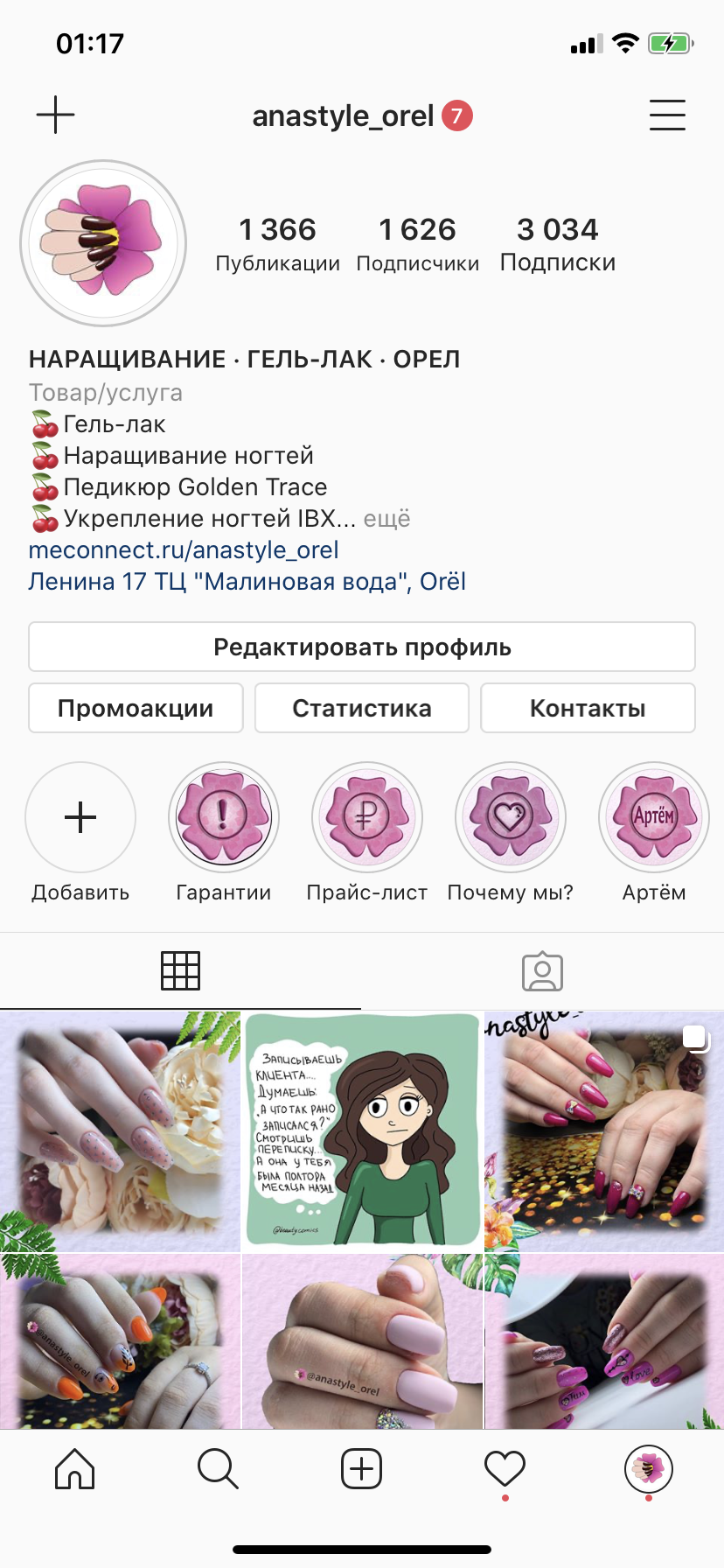
Task: Open the cartoon girl comic post
Action: click(x=362, y=1130)
